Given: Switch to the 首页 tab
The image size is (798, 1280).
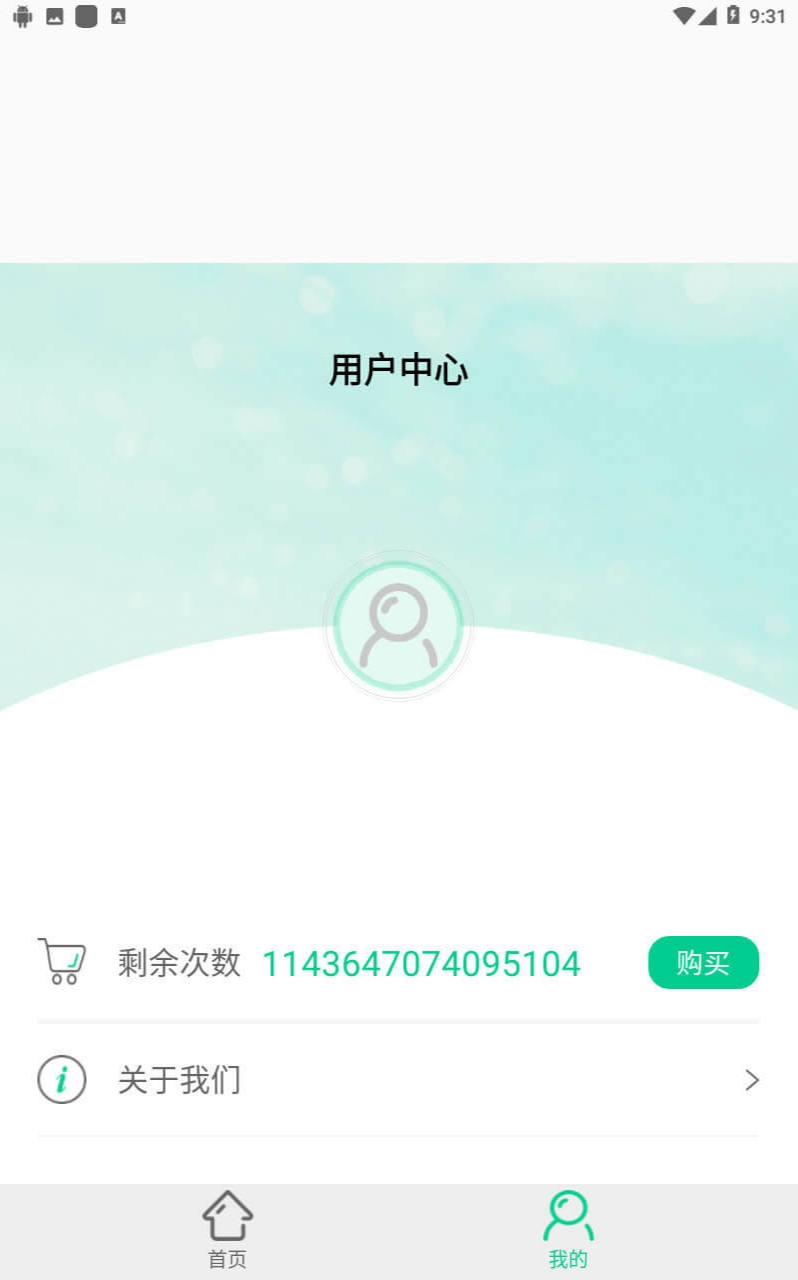Looking at the screenshot, I should click(x=228, y=1231).
